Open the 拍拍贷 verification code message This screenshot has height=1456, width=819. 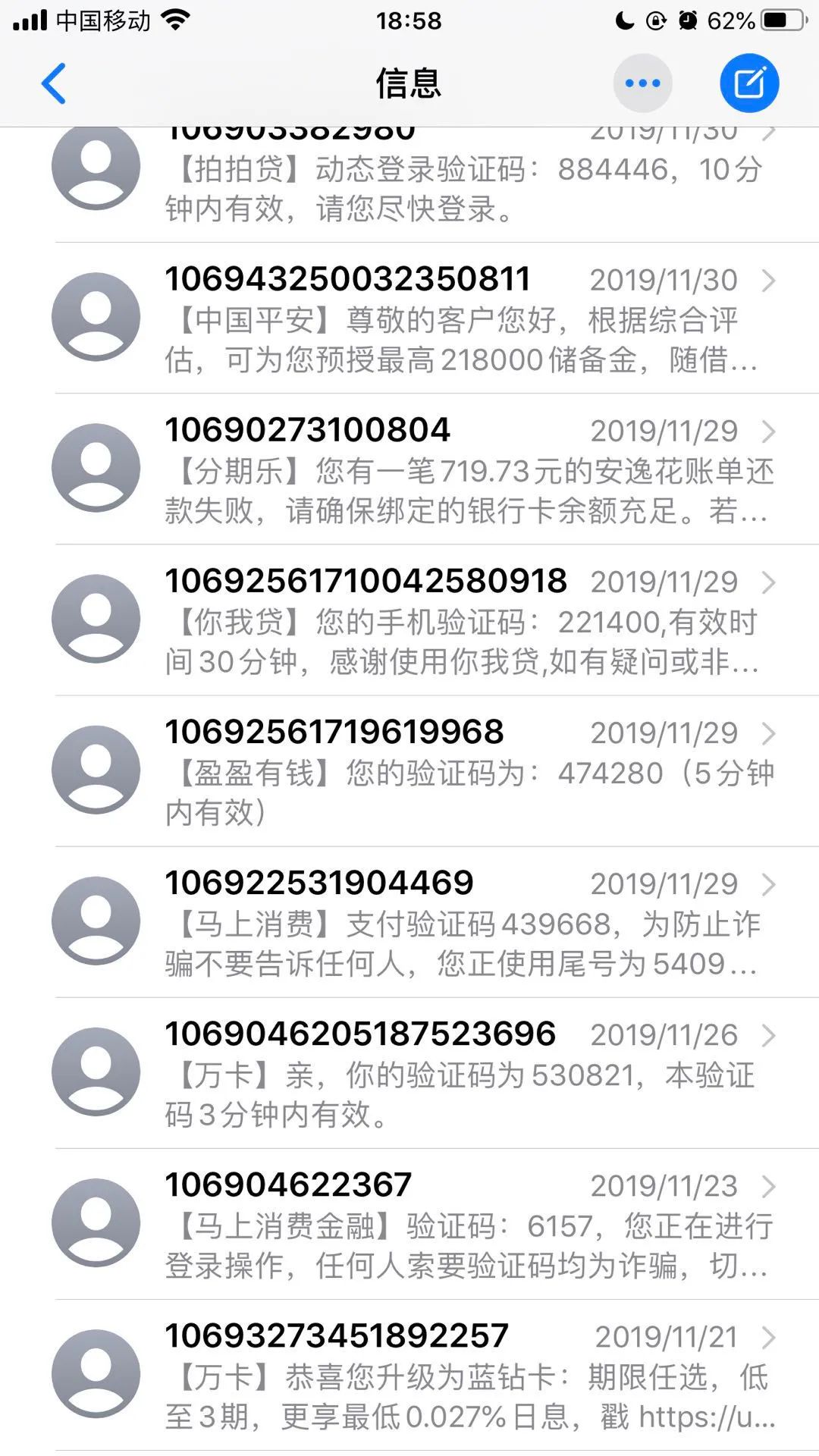[x=463, y=186]
